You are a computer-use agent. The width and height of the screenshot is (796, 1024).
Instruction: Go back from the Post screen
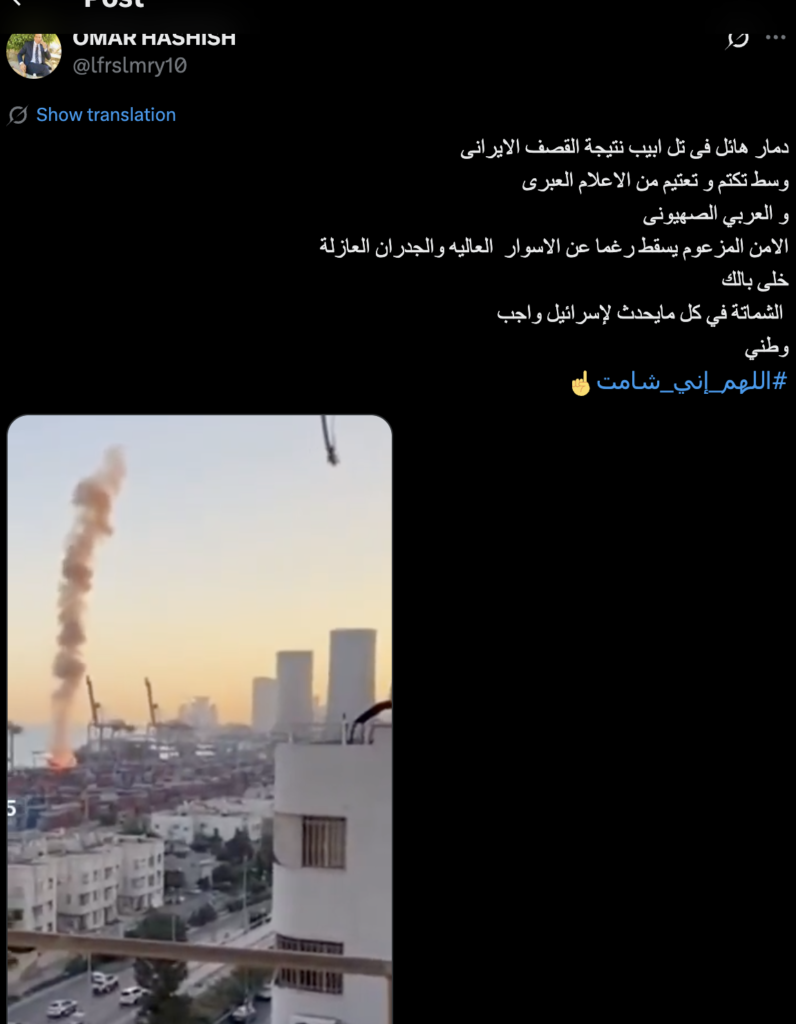[15, 3]
